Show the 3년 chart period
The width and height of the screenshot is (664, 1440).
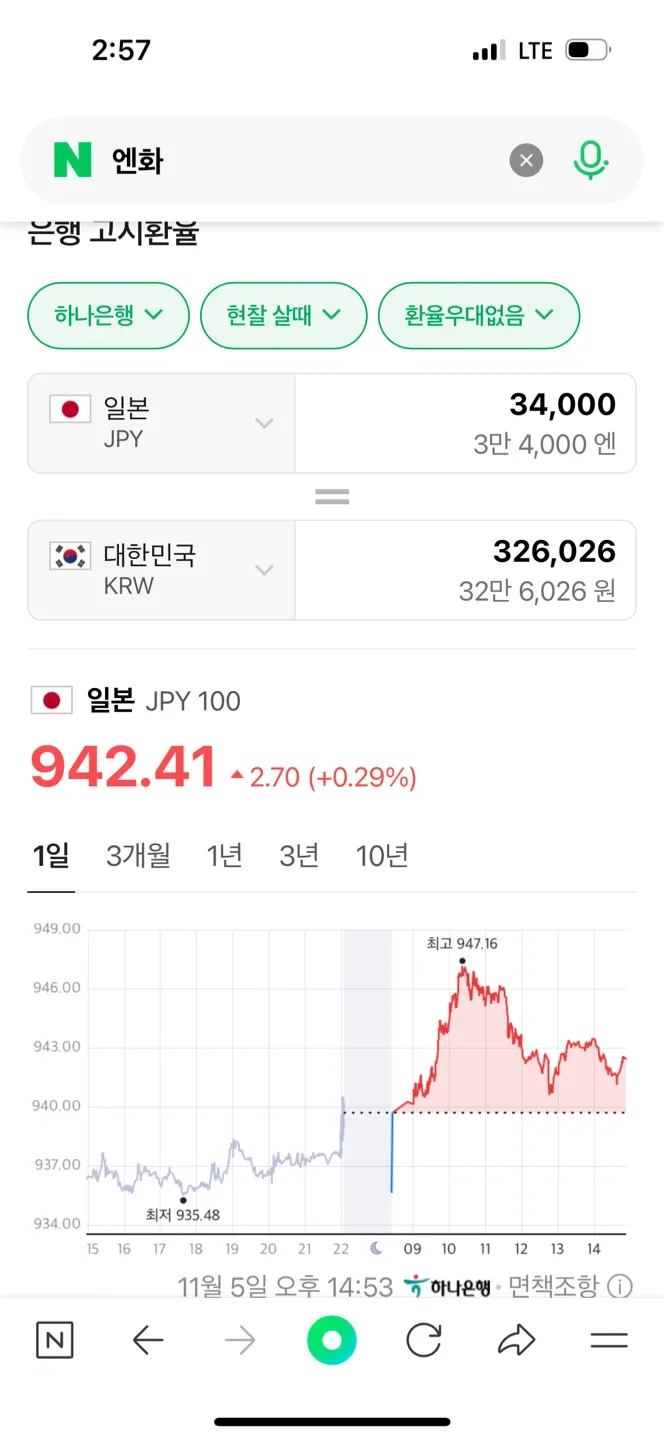pos(299,856)
